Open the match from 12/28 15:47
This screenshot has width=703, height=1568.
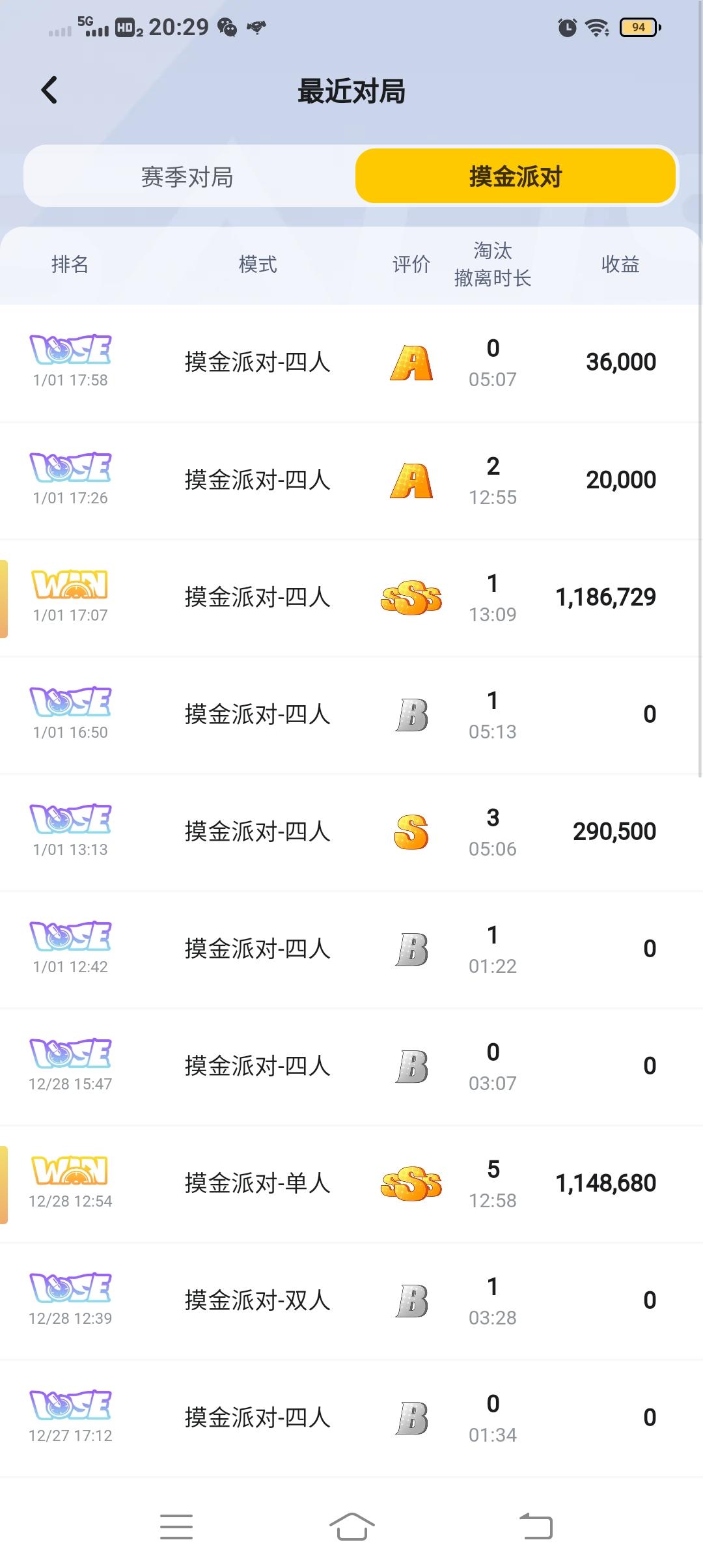tap(351, 1067)
